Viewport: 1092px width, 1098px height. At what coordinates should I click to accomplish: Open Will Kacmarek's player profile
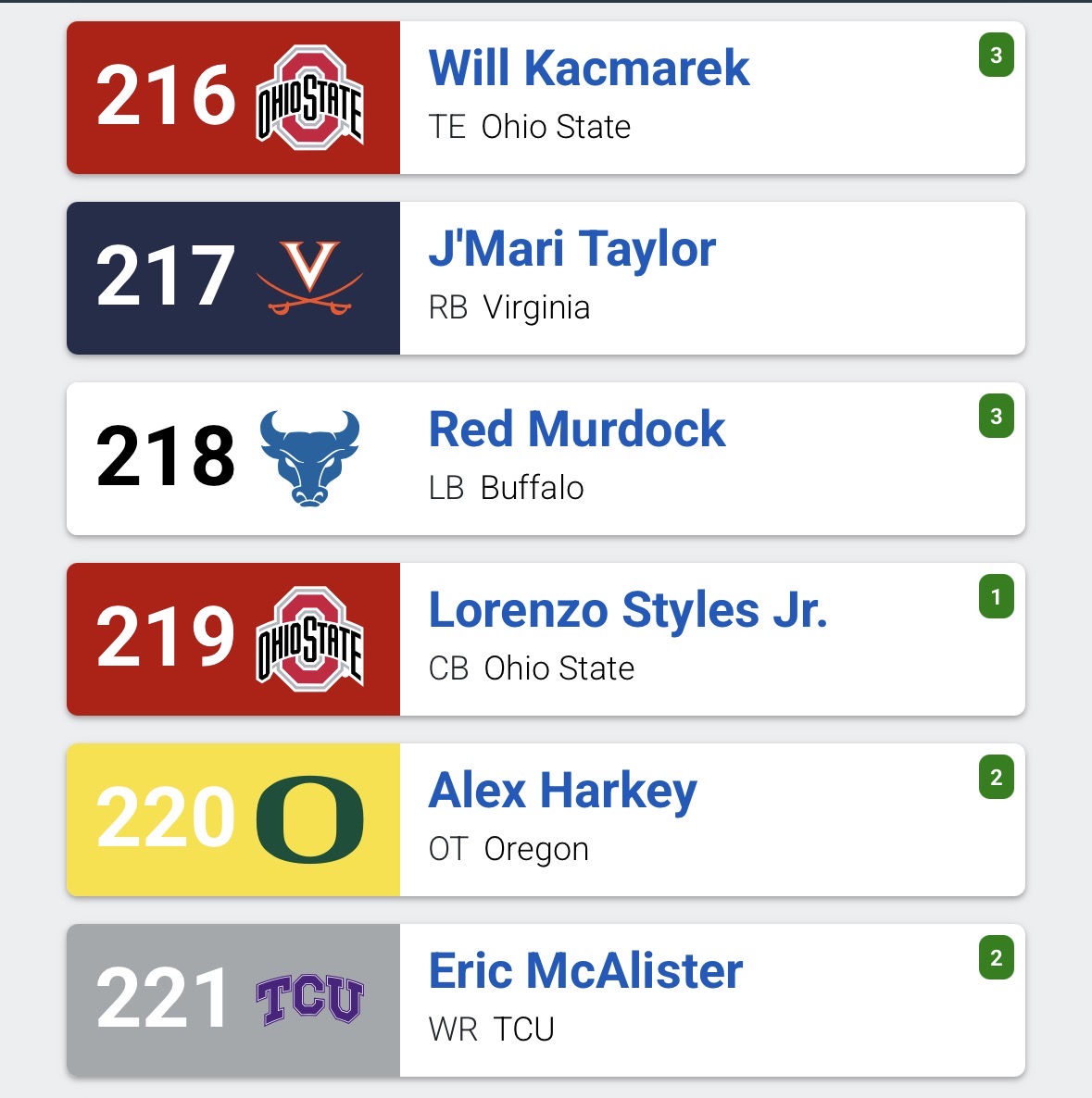click(x=589, y=69)
